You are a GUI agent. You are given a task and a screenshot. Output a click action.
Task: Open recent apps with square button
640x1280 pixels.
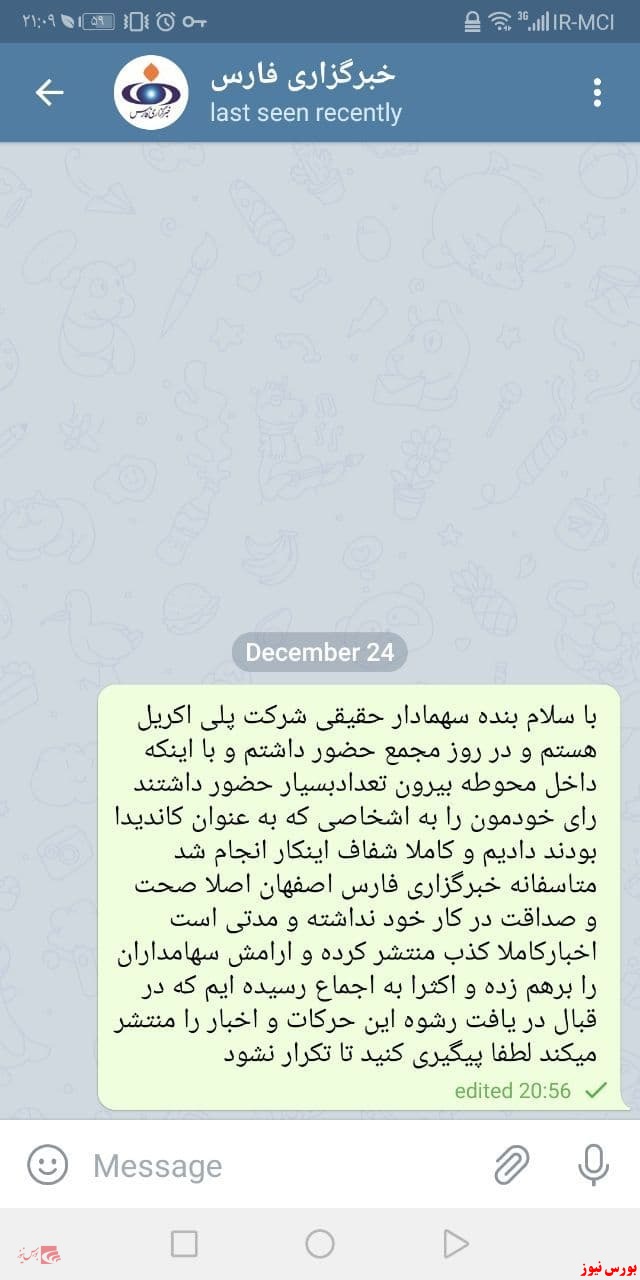[184, 1243]
